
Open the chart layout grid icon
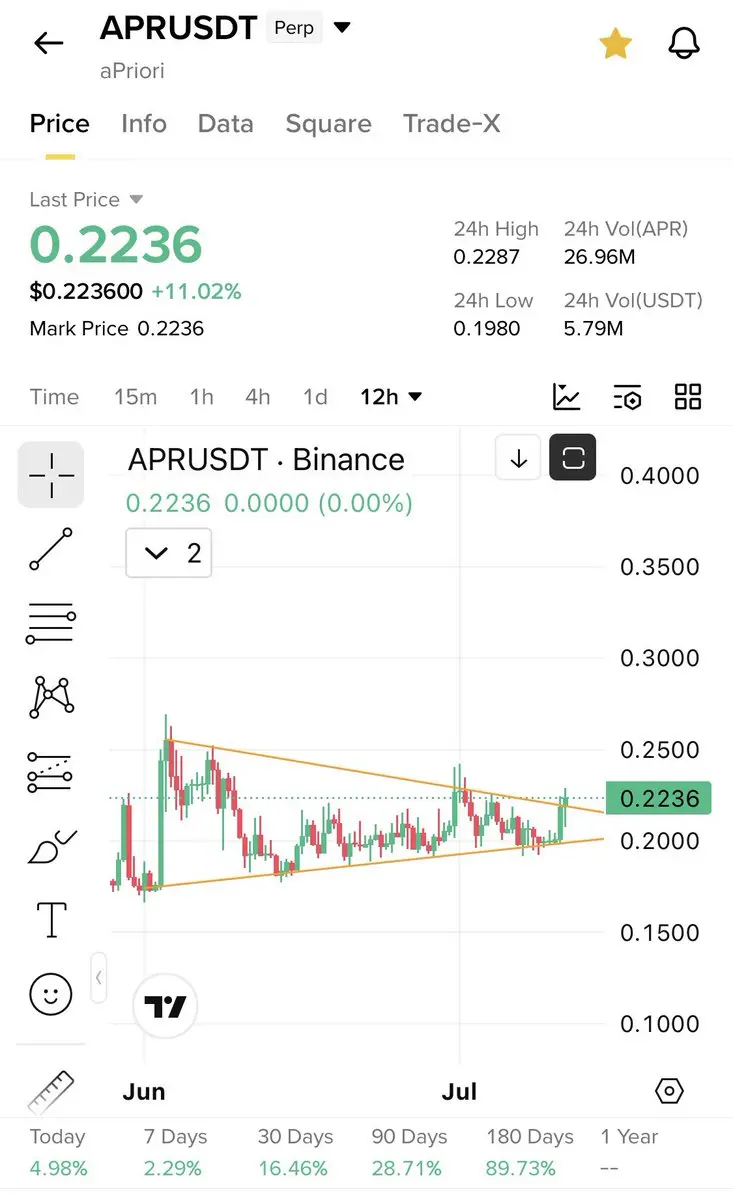[688, 397]
